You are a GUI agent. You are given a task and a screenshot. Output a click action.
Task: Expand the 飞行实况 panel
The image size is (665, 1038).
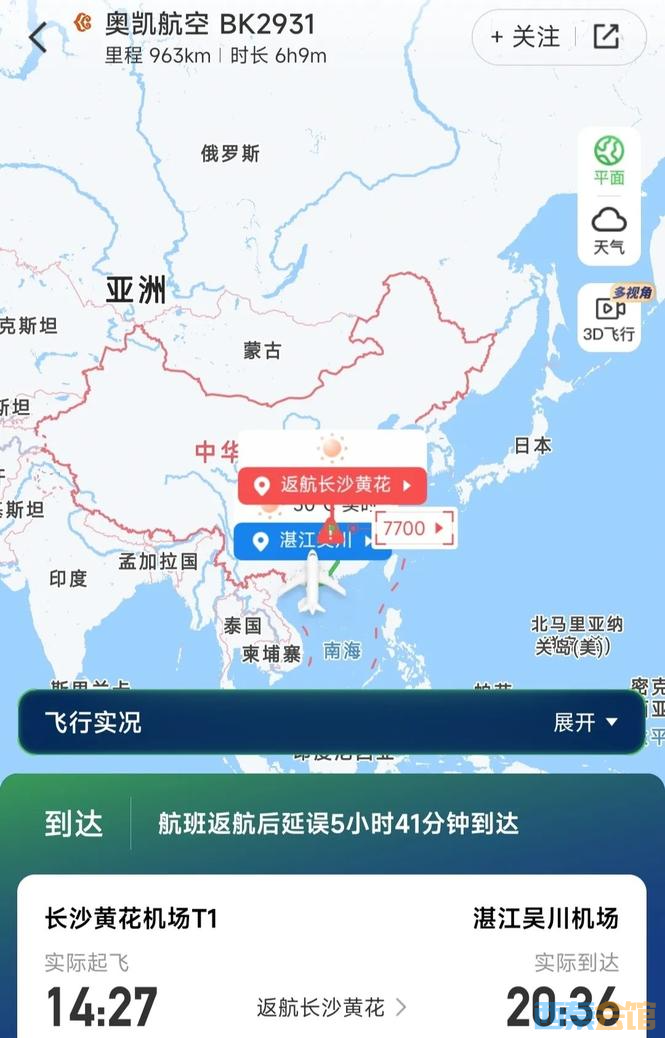[586, 722]
